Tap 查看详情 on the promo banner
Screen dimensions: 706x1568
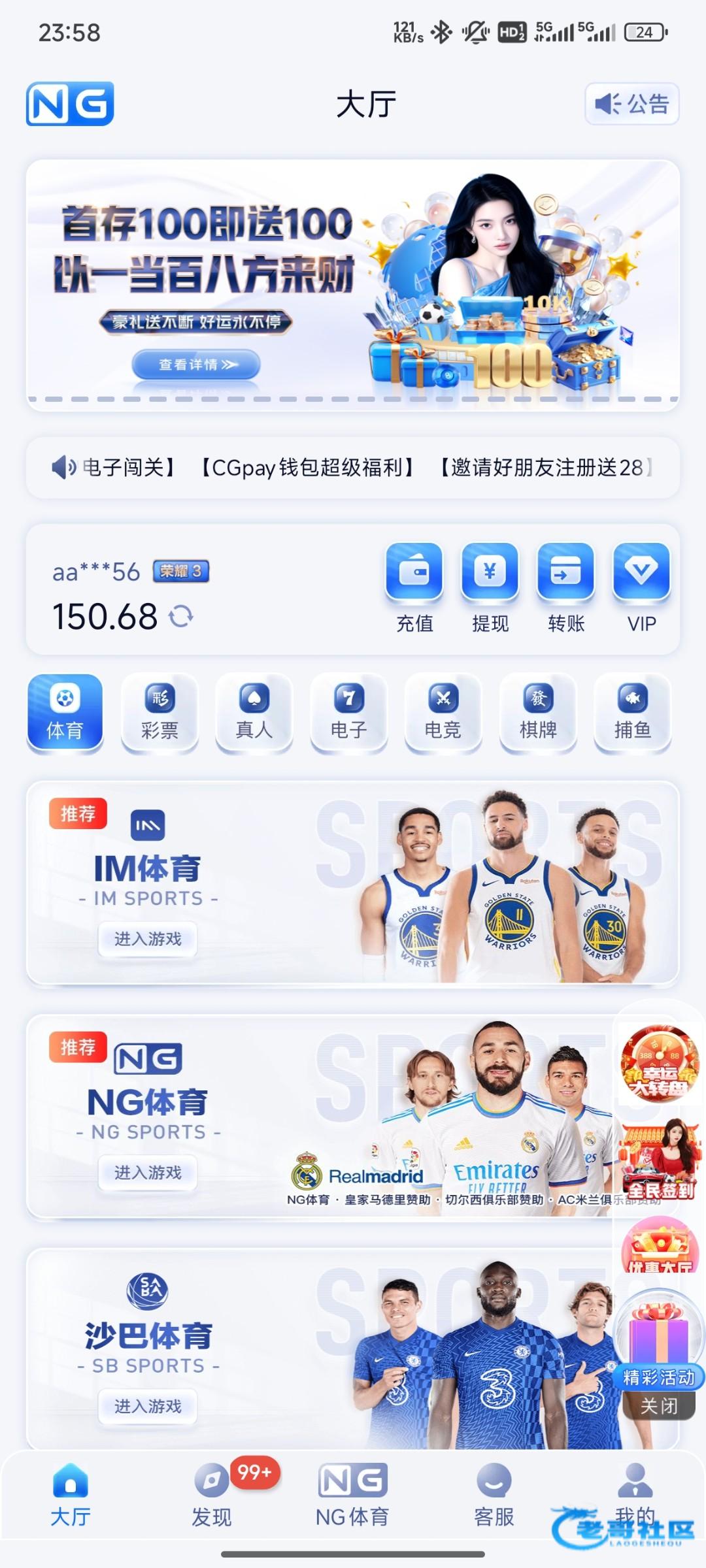click(196, 365)
